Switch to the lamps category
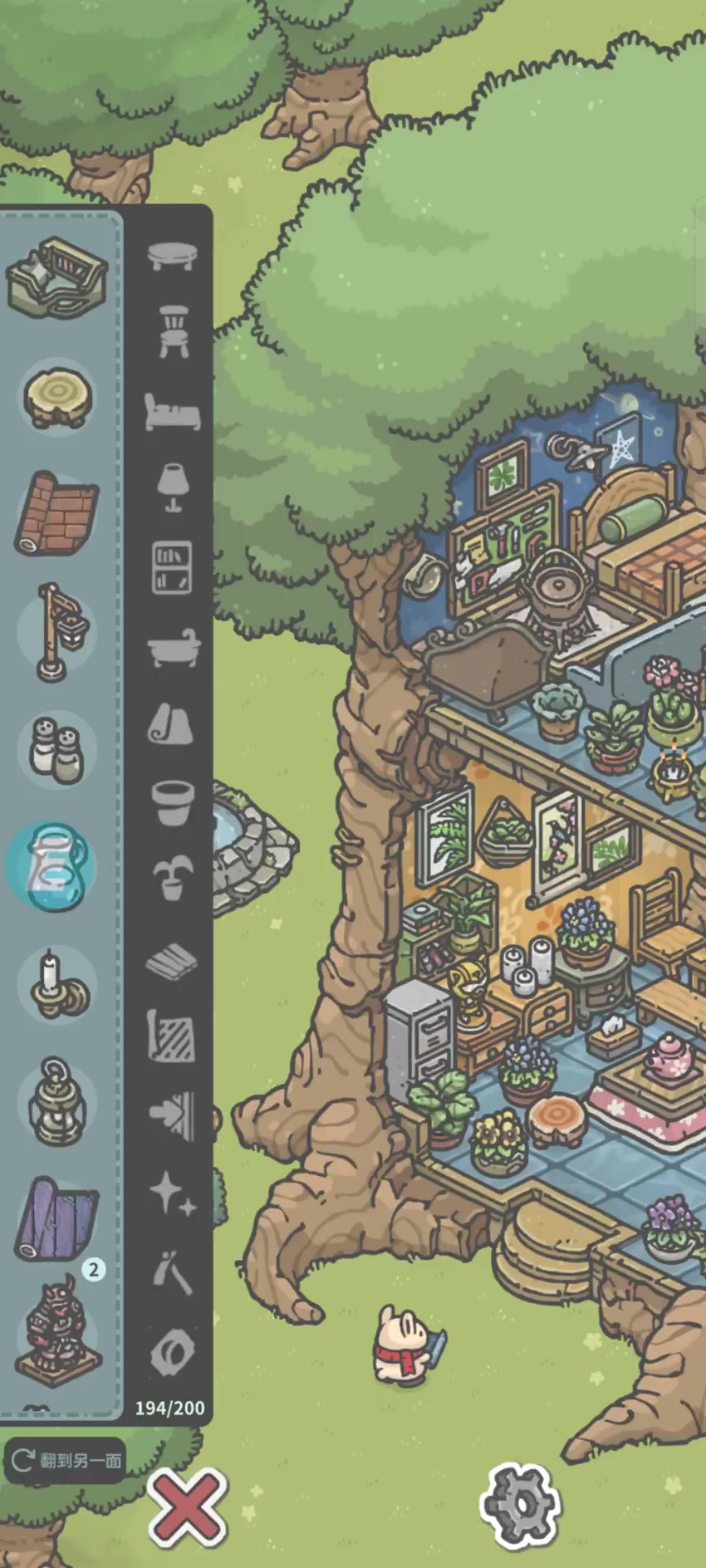Viewport: 706px width, 1568px height. click(172, 488)
